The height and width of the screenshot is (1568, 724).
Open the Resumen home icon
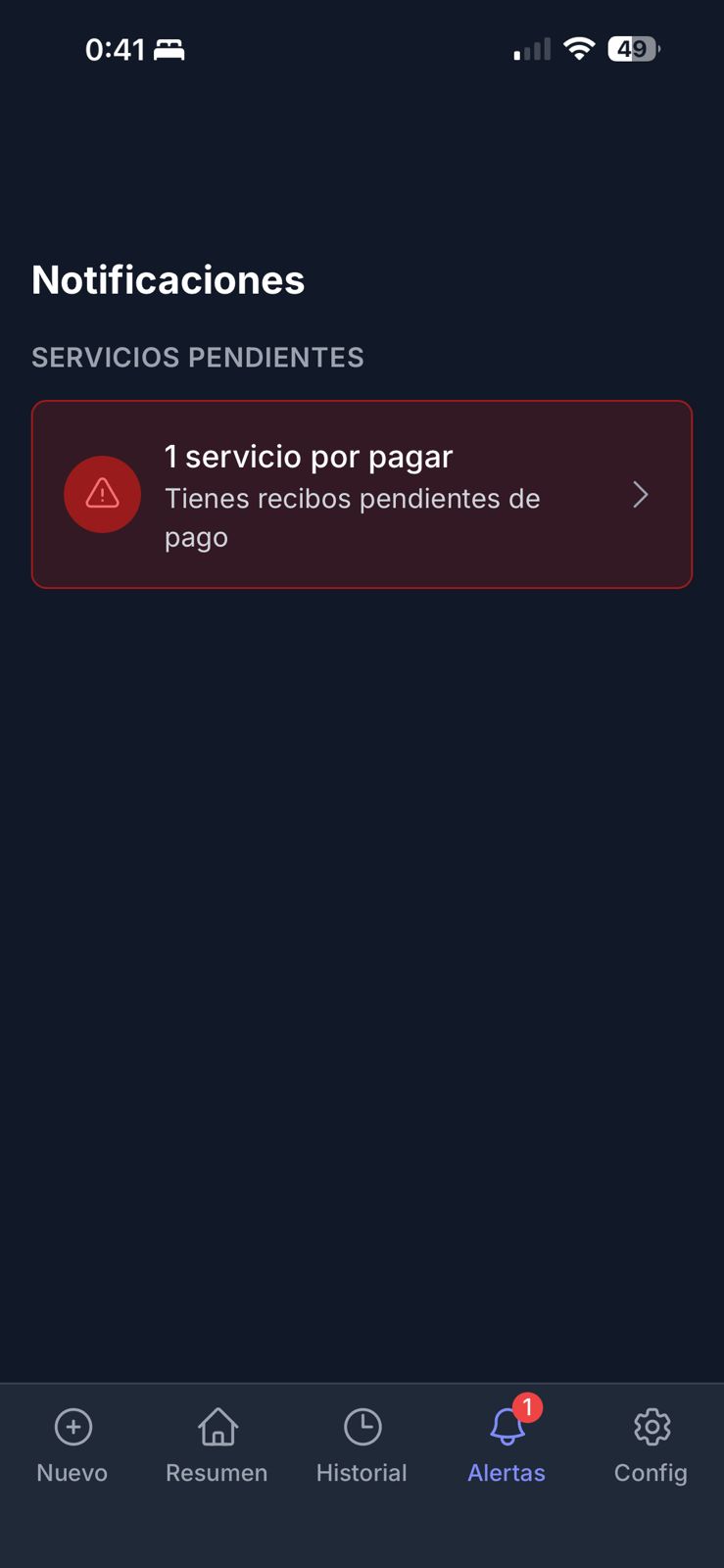click(217, 1427)
